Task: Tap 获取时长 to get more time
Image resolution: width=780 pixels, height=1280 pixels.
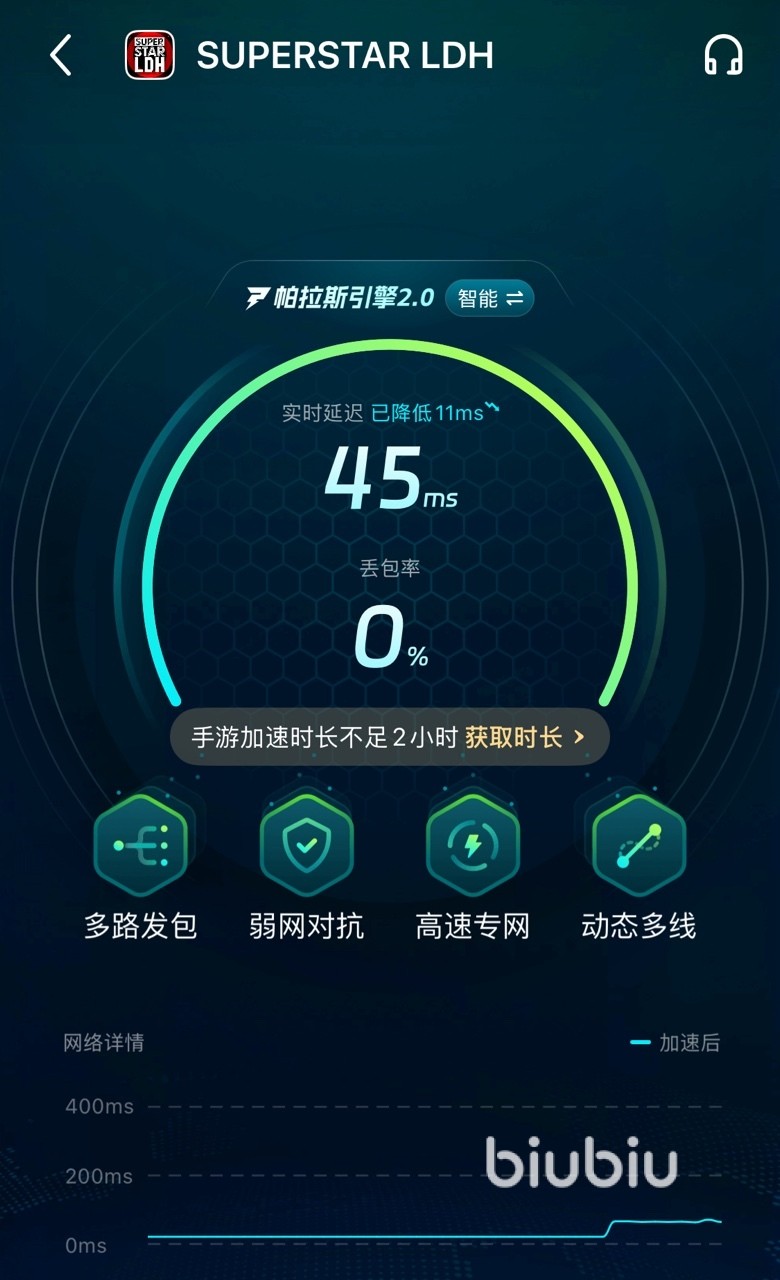Action: point(524,738)
